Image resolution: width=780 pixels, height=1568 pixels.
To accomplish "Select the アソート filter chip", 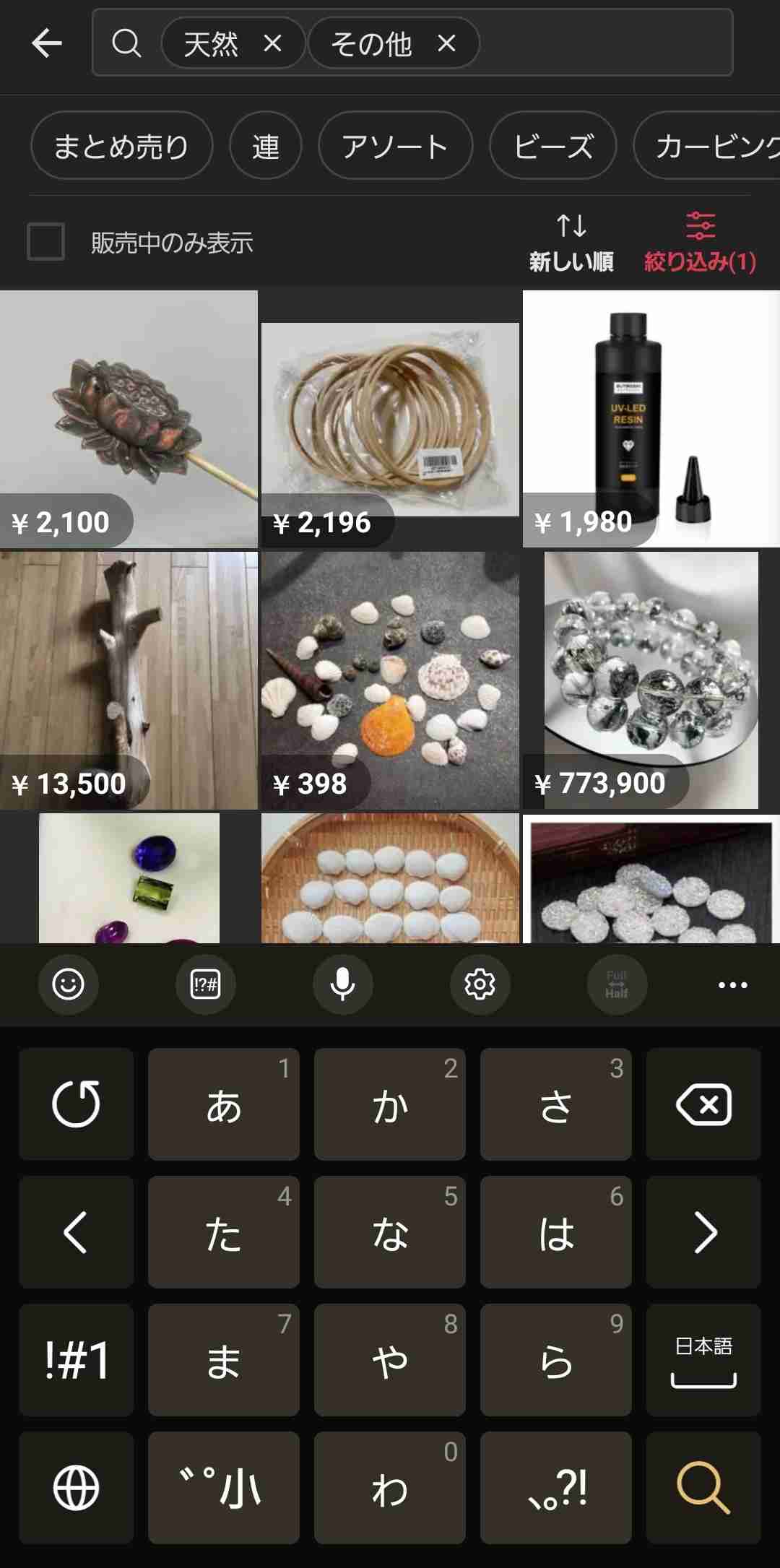I will coord(396,146).
